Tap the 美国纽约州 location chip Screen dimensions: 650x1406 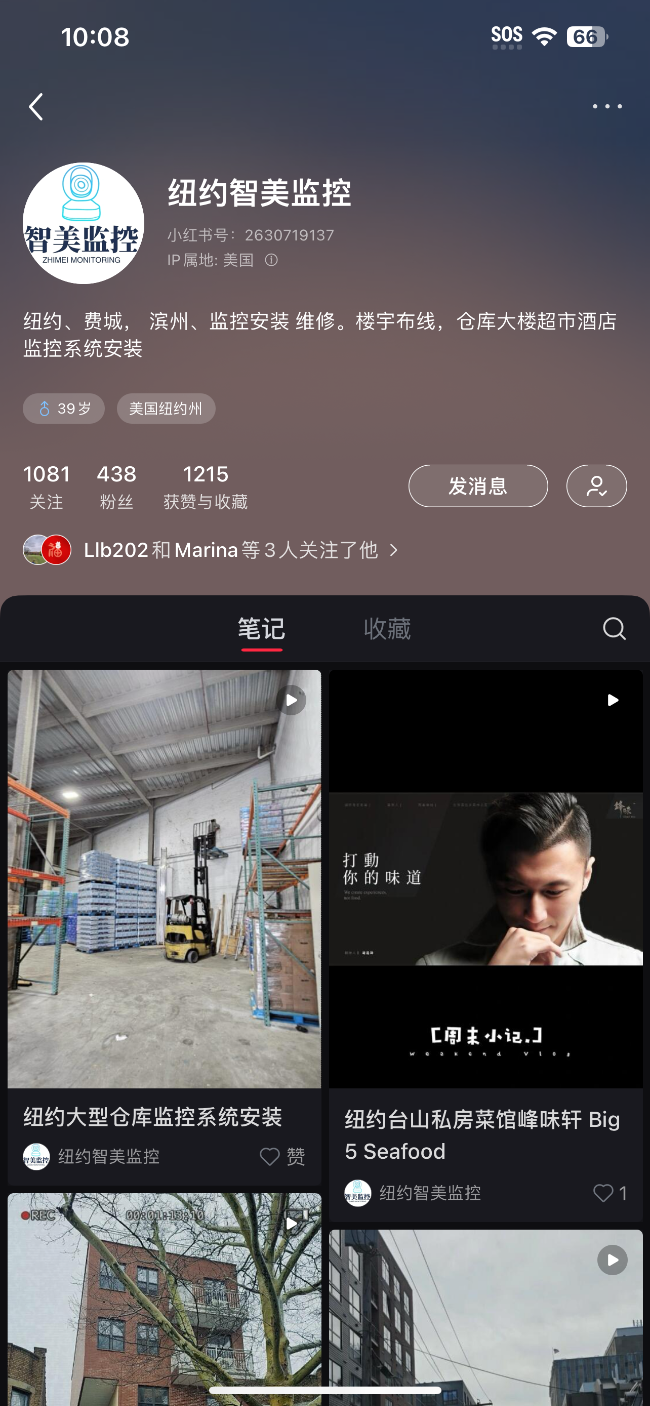(166, 409)
